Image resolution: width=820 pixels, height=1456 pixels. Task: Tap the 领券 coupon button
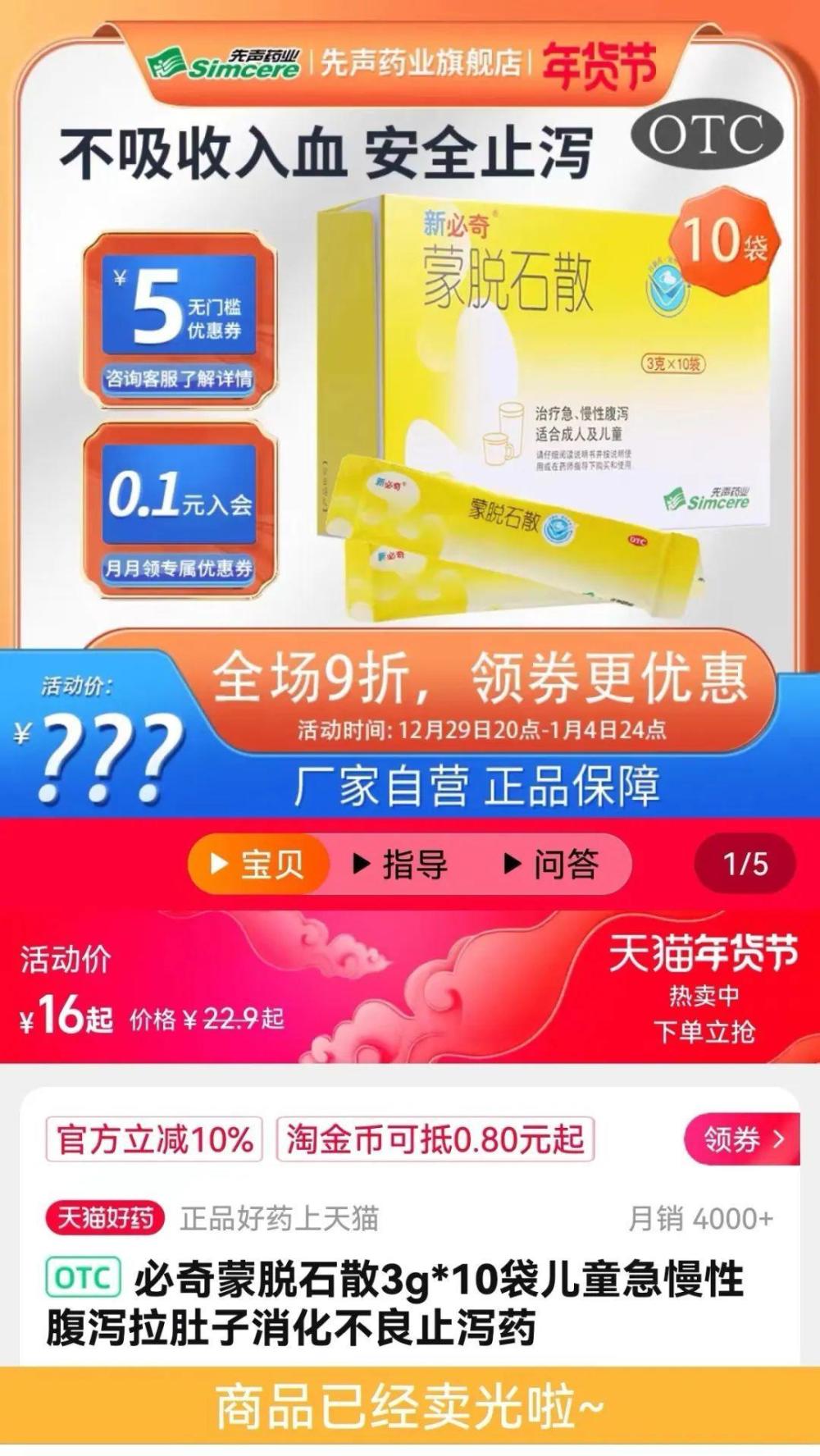click(x=742, y=1139)
